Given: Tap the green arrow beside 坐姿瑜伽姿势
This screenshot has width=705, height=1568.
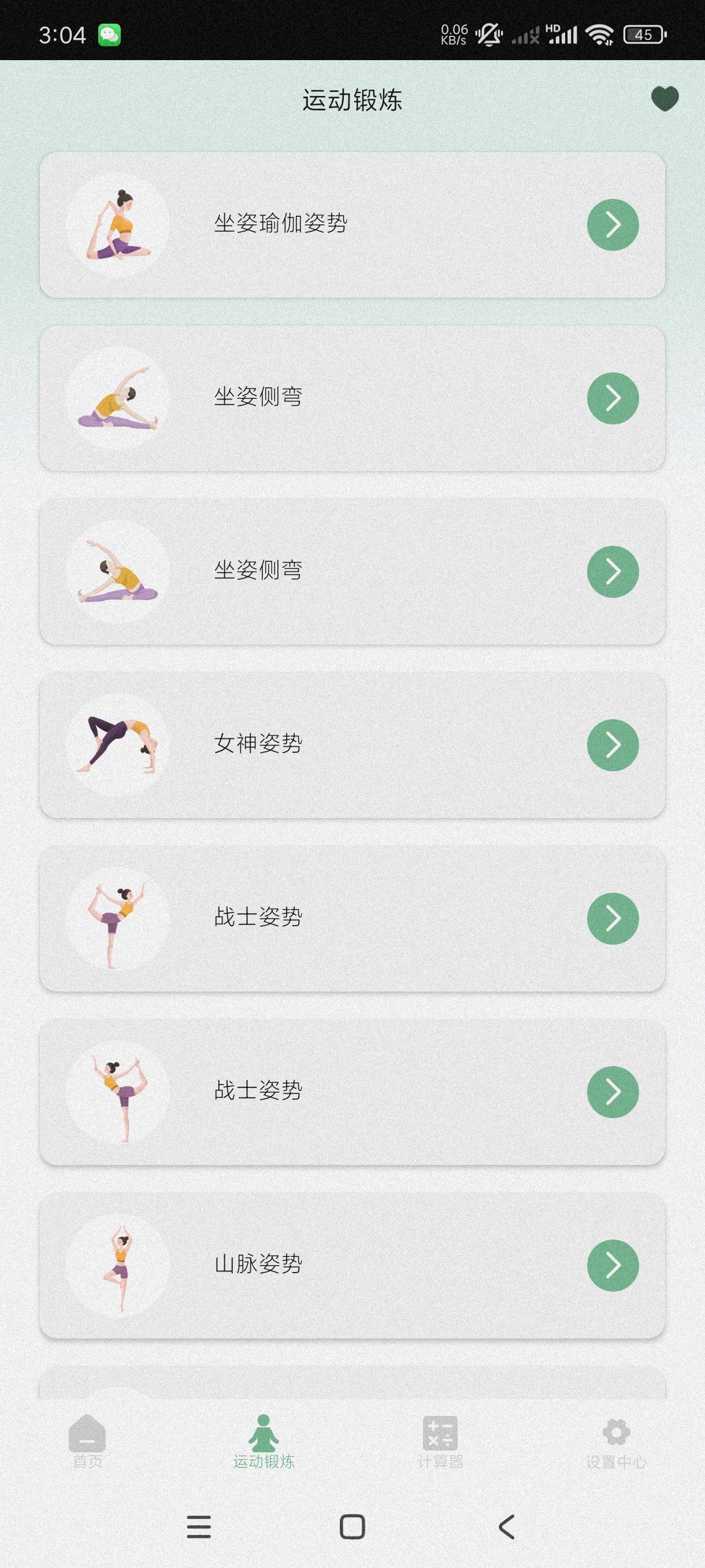Looking at the screenshot, I should [x=612, y=224].
